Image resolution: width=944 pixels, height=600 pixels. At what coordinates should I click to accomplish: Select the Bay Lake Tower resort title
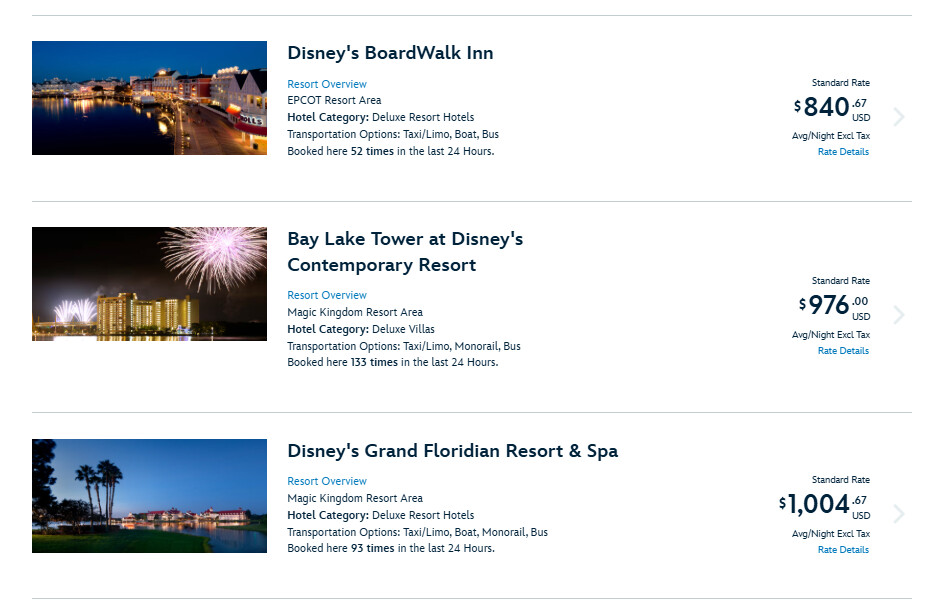[x=405, y=252]
